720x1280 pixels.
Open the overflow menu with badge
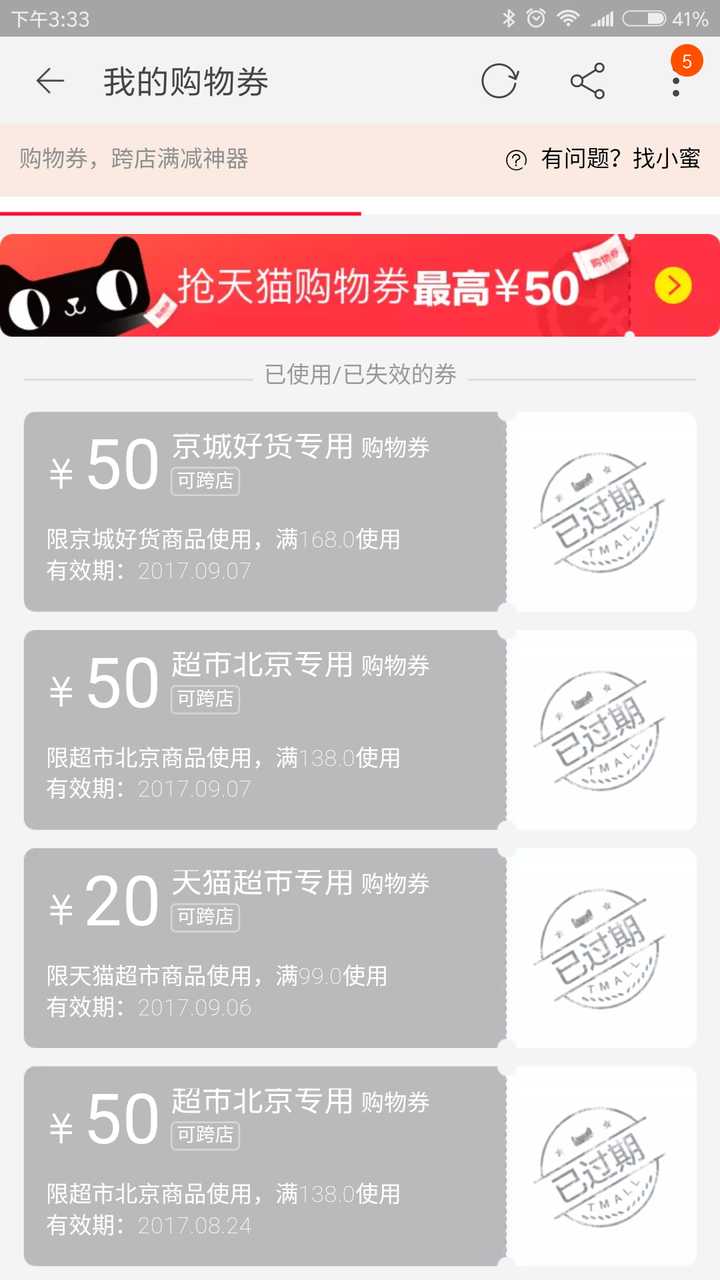[676, 79]
